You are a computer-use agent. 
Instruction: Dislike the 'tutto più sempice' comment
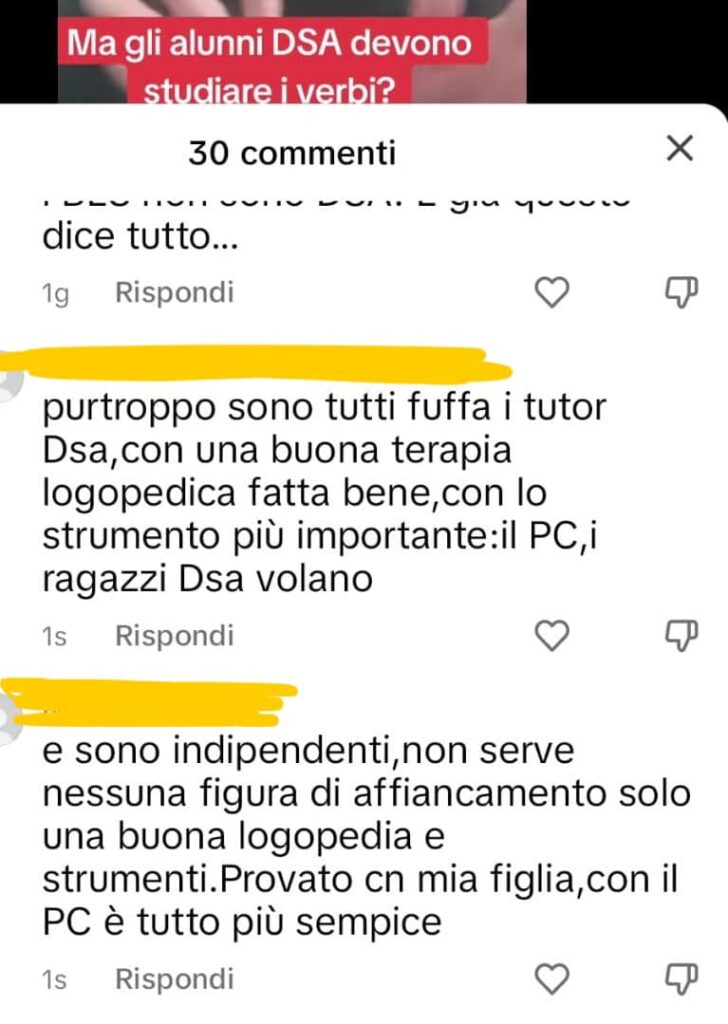click(681, 979)
